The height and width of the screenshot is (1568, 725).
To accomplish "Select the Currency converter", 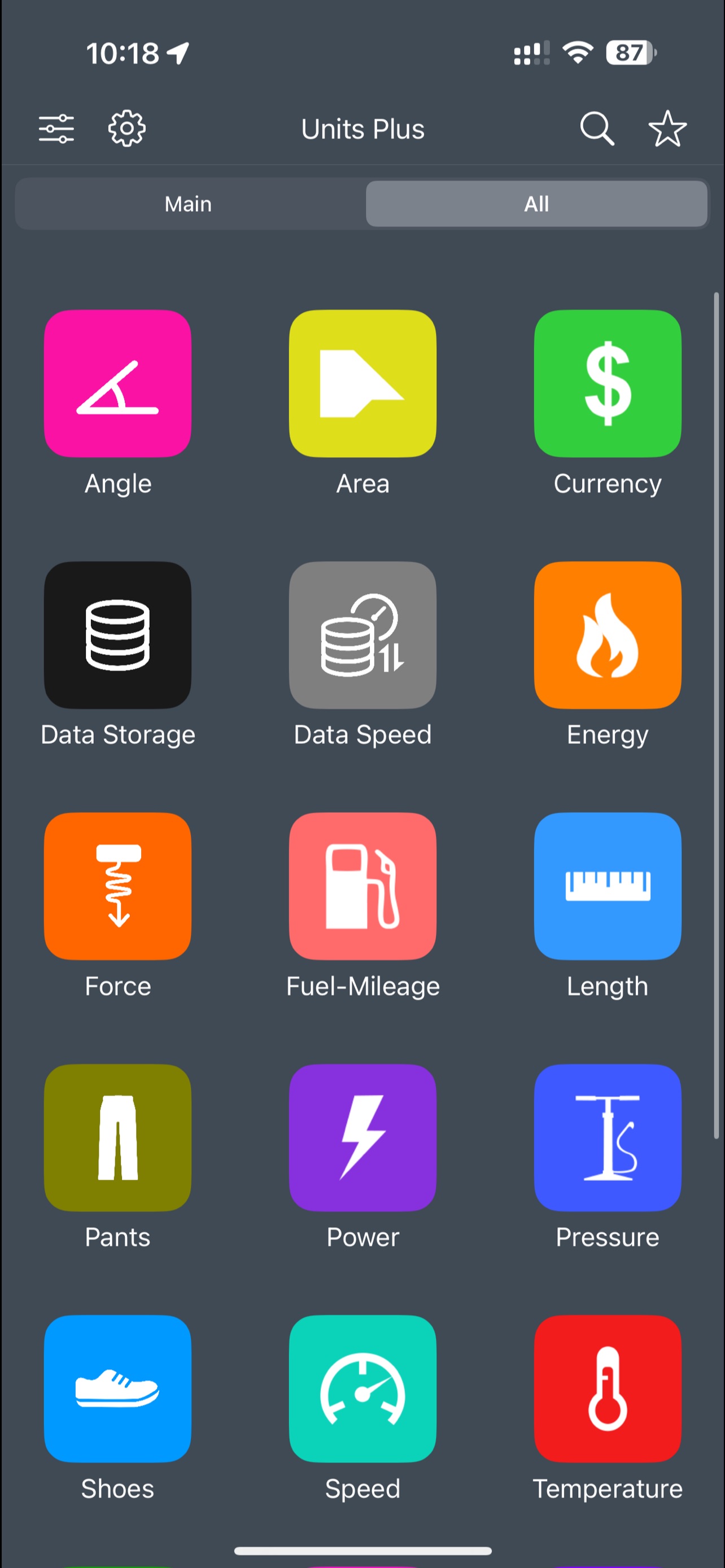I will pos(607,384).
